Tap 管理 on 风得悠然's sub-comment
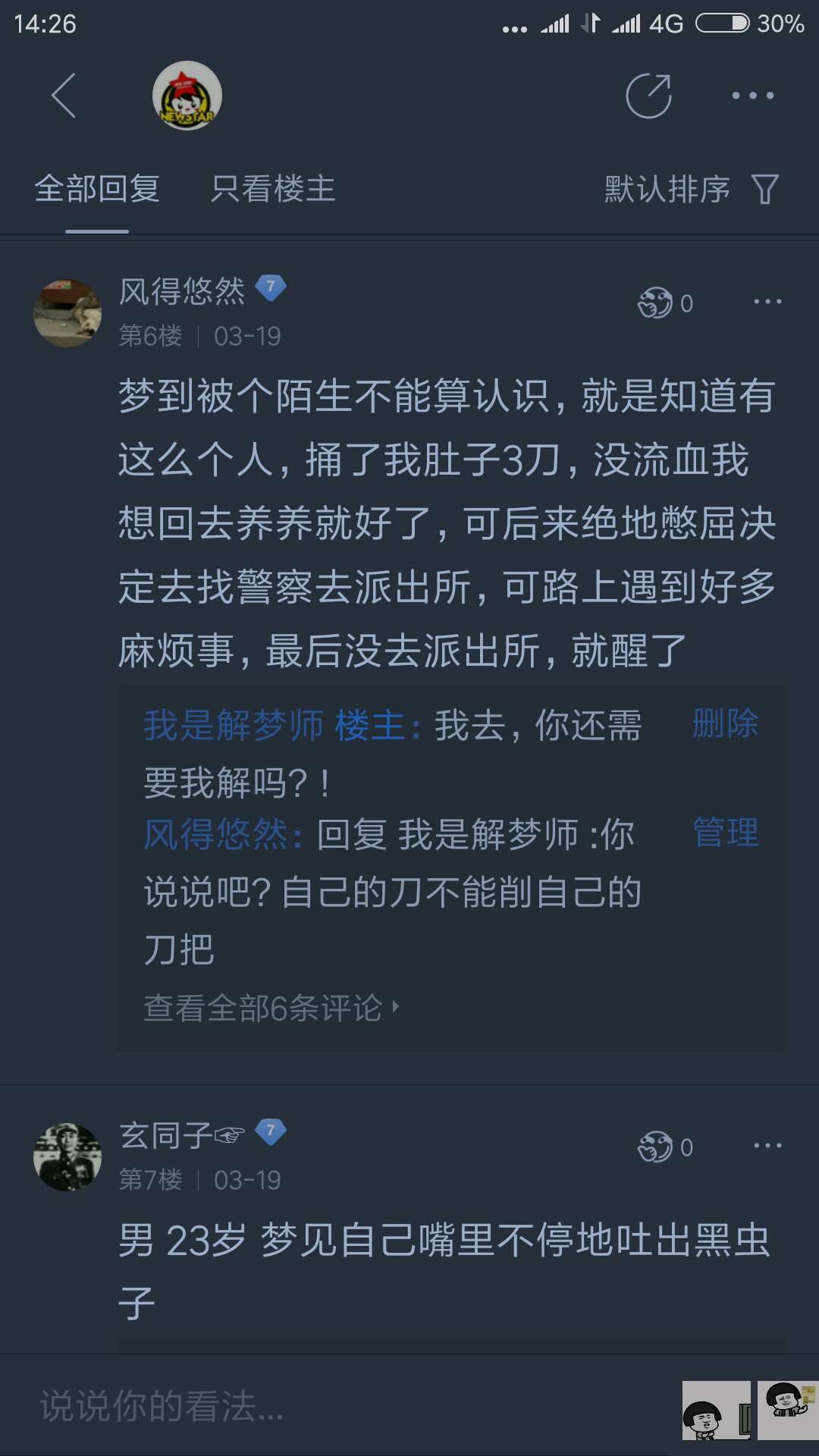Viewport: 819px width, 1456px height. (x=725, y=833)
